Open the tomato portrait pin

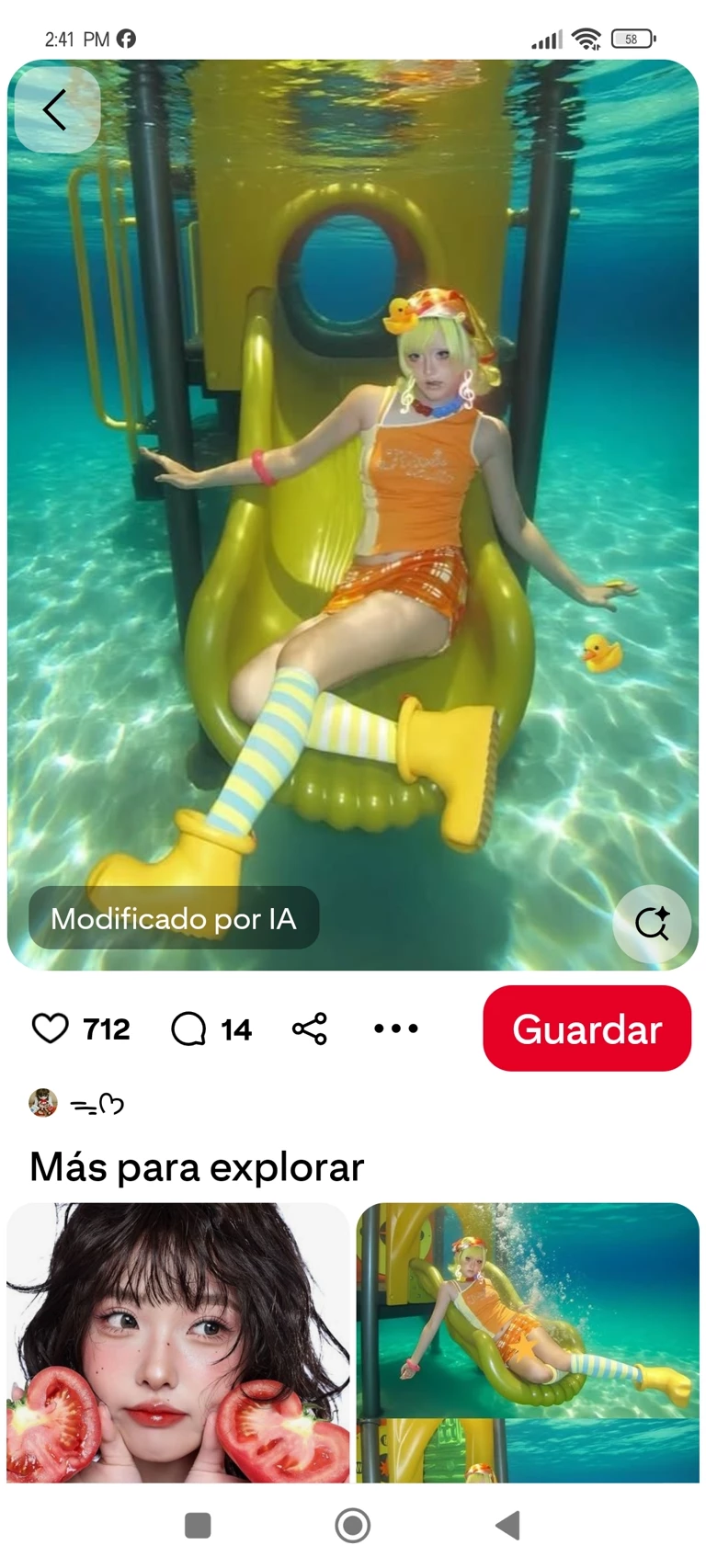[178, 1342]
